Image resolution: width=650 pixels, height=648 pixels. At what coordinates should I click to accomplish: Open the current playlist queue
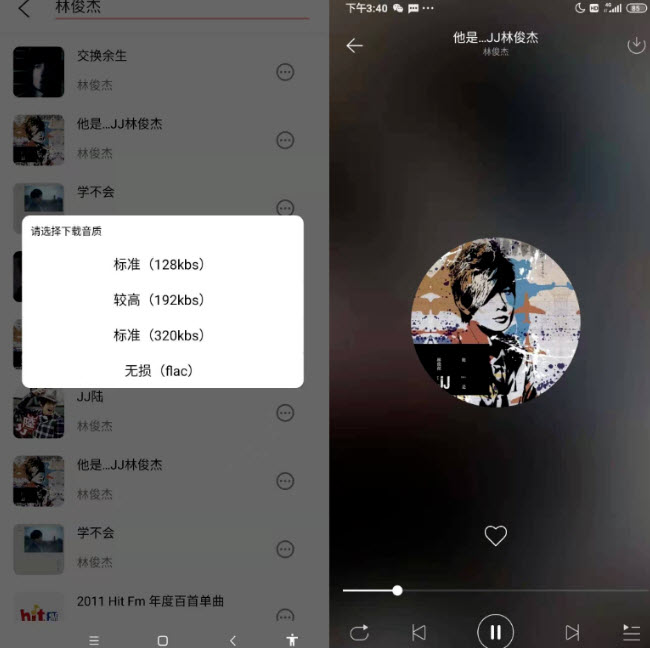click(631, 632)
